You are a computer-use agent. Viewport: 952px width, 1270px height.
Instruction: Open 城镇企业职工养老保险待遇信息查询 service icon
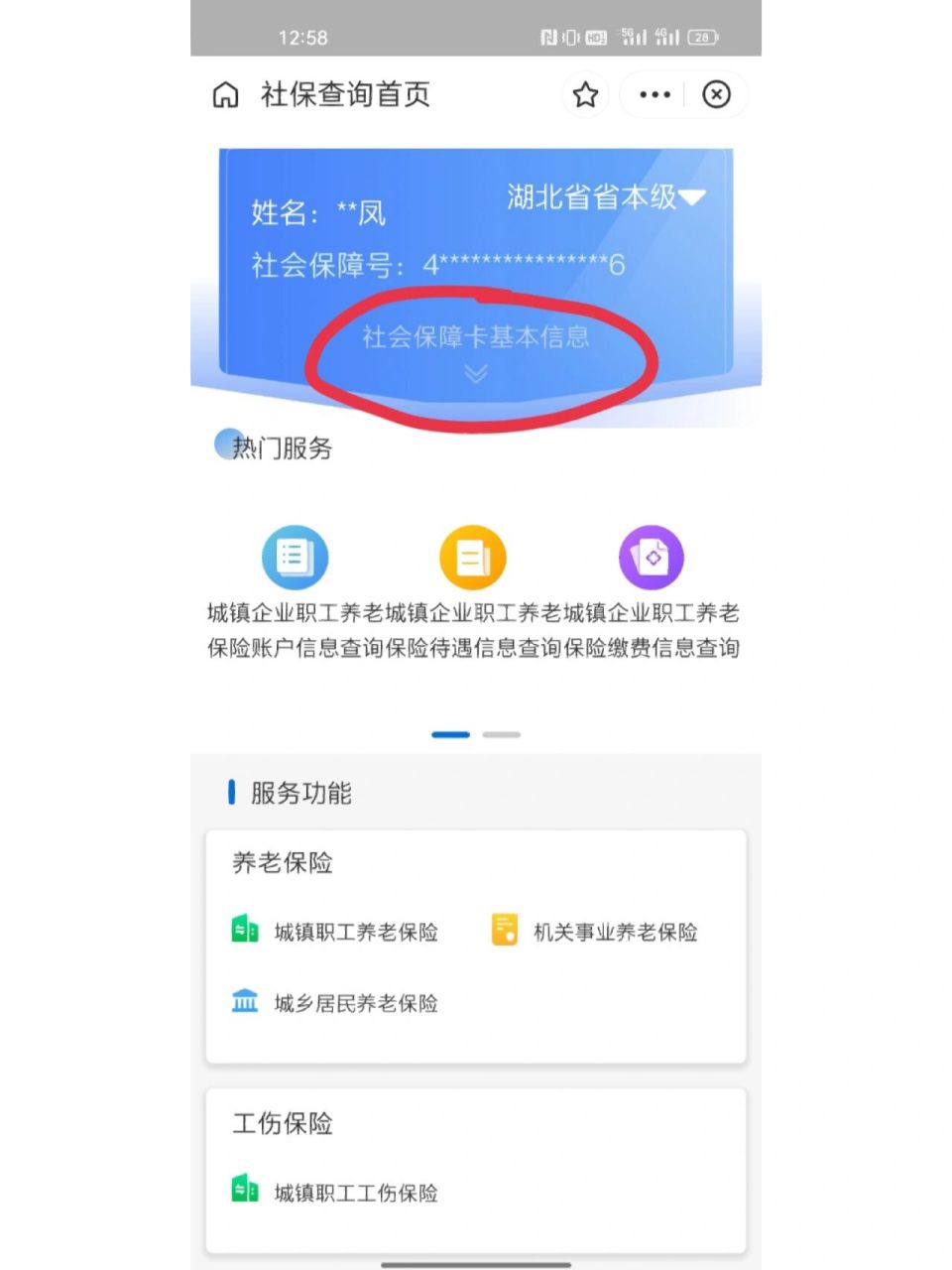pos(472,557)
